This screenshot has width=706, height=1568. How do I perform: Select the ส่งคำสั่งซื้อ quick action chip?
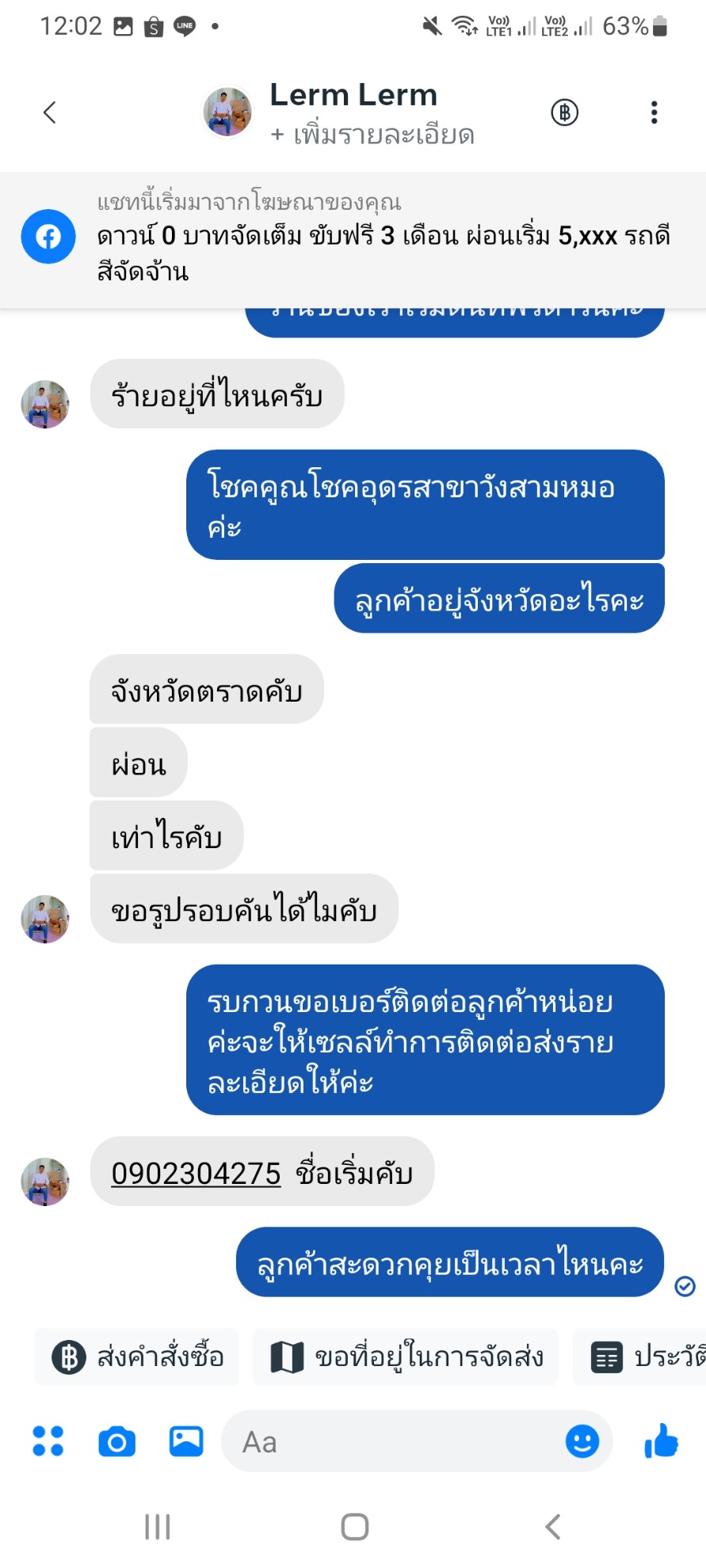click(137, 1357)
